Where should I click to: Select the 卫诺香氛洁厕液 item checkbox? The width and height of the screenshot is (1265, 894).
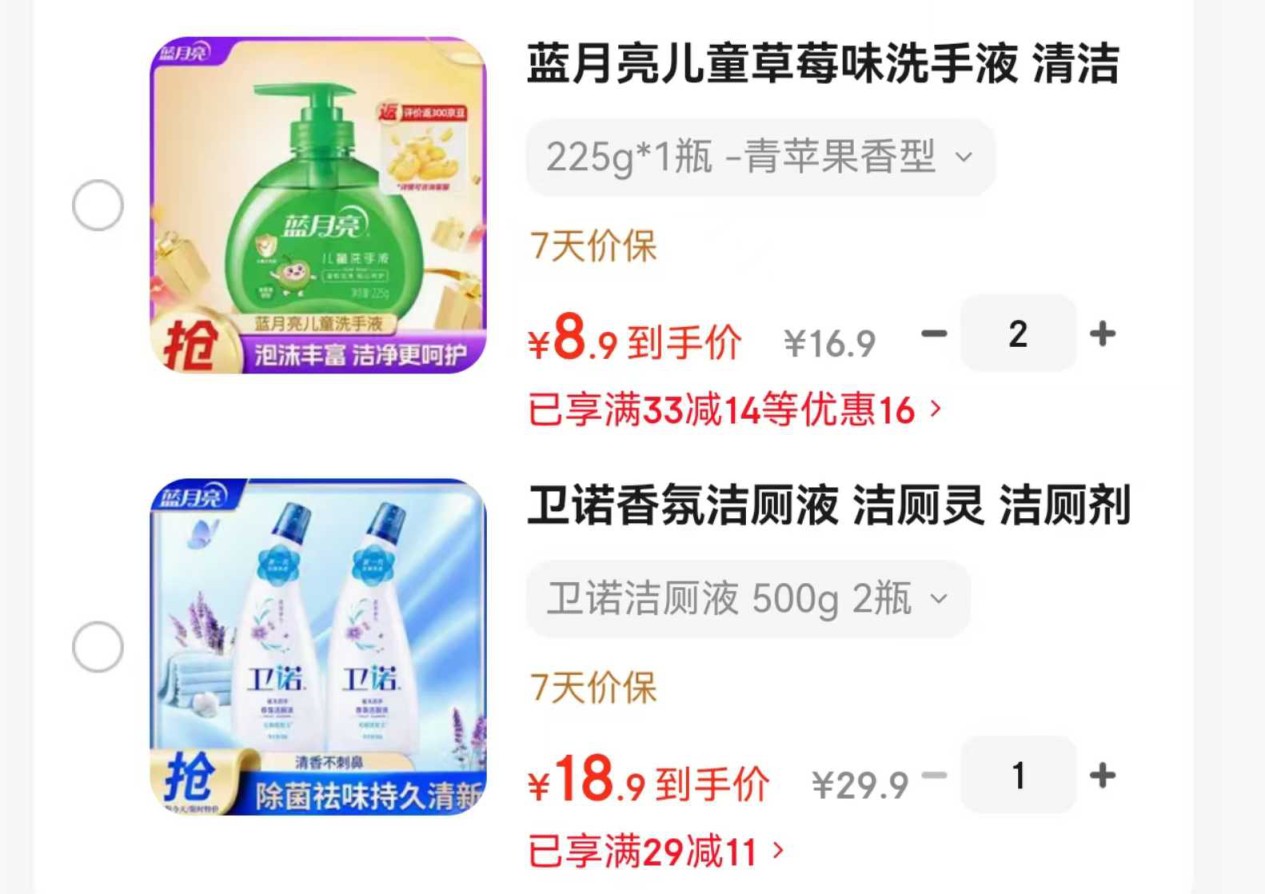coord(98,647)
